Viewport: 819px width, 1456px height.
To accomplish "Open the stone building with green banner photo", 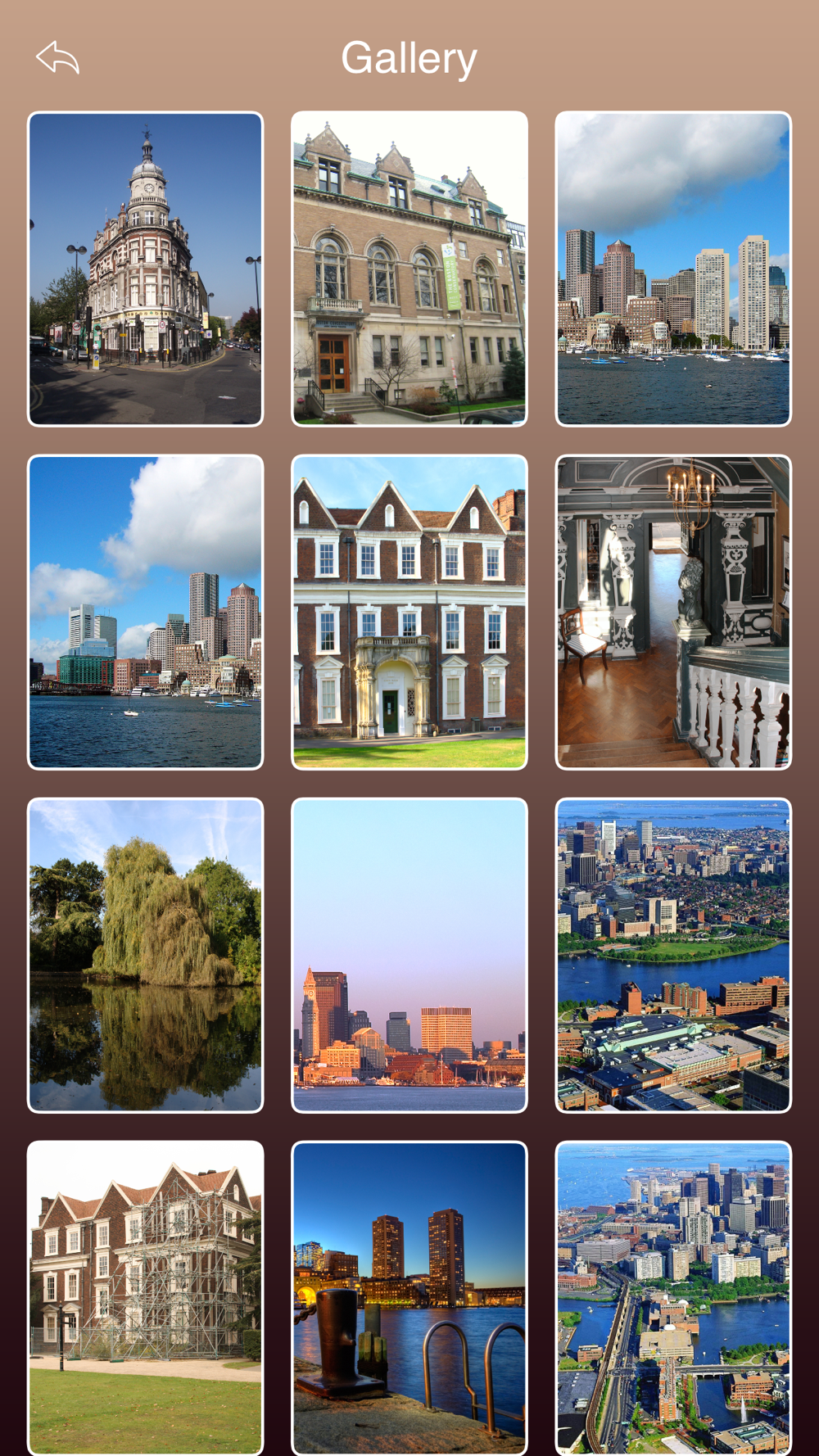I will (x=409, y=269).
